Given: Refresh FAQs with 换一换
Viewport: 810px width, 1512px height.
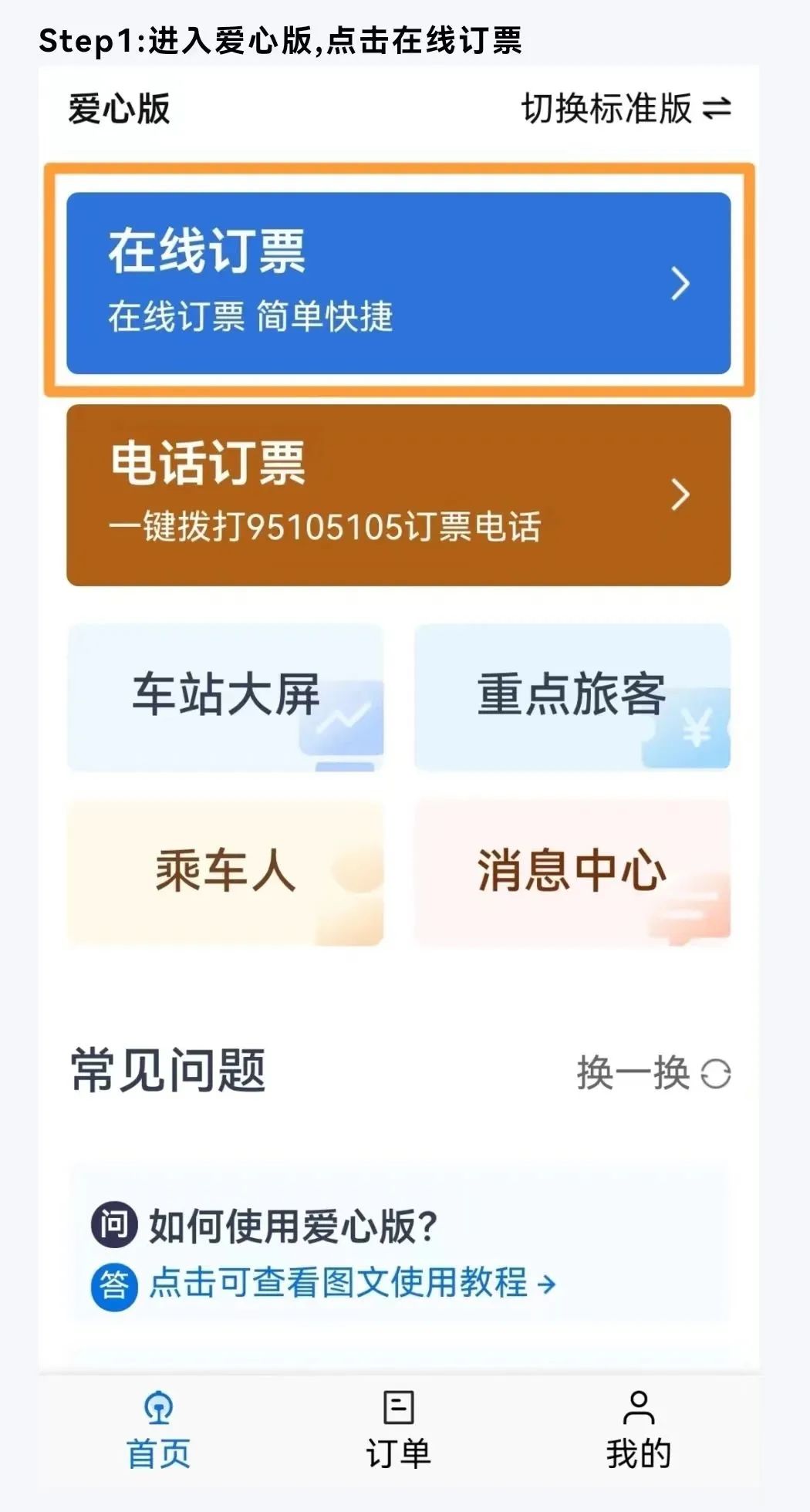Looking at the screenshot, I should coord(634,1072).
